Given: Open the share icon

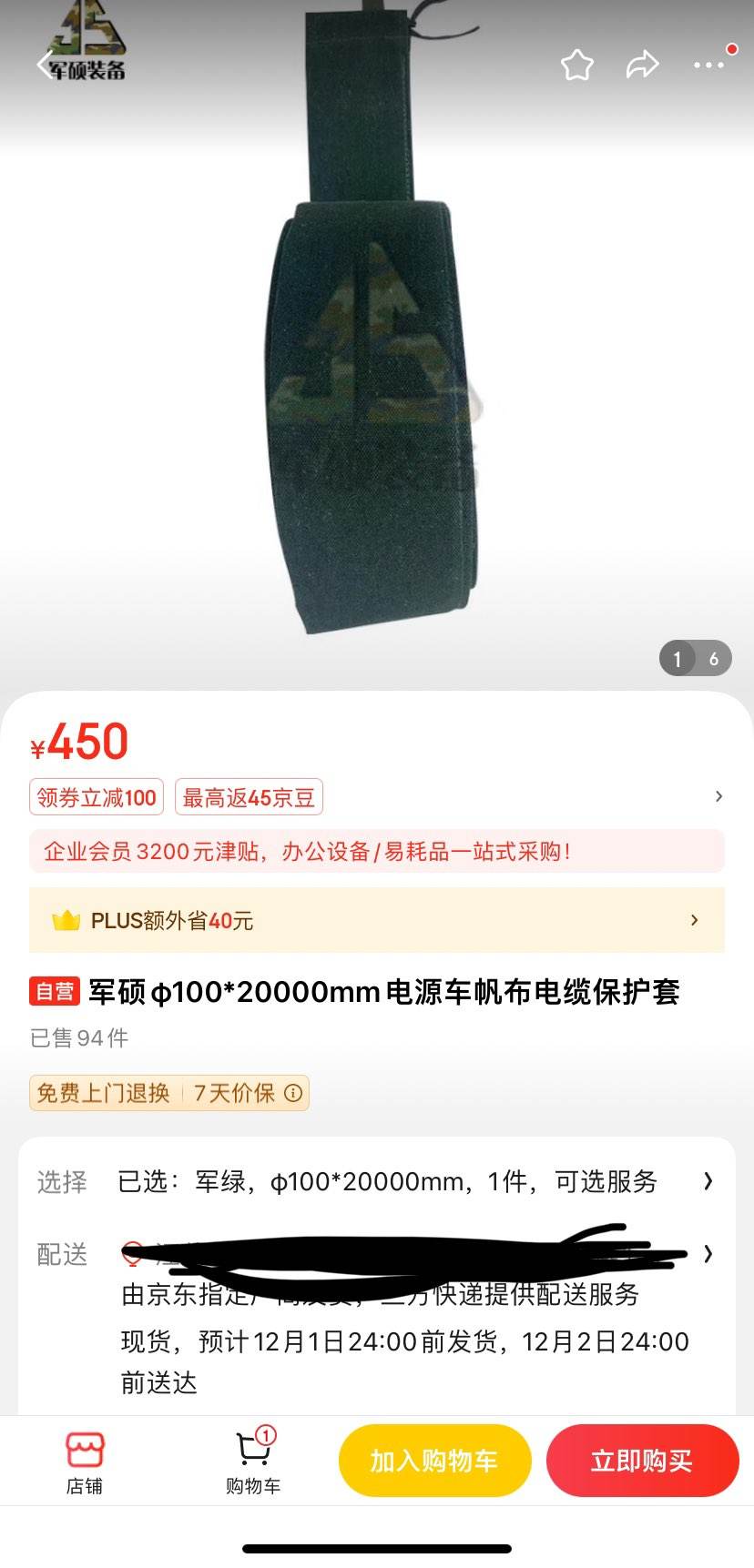Looking at the screenshot, I should [x=643, y=65].
